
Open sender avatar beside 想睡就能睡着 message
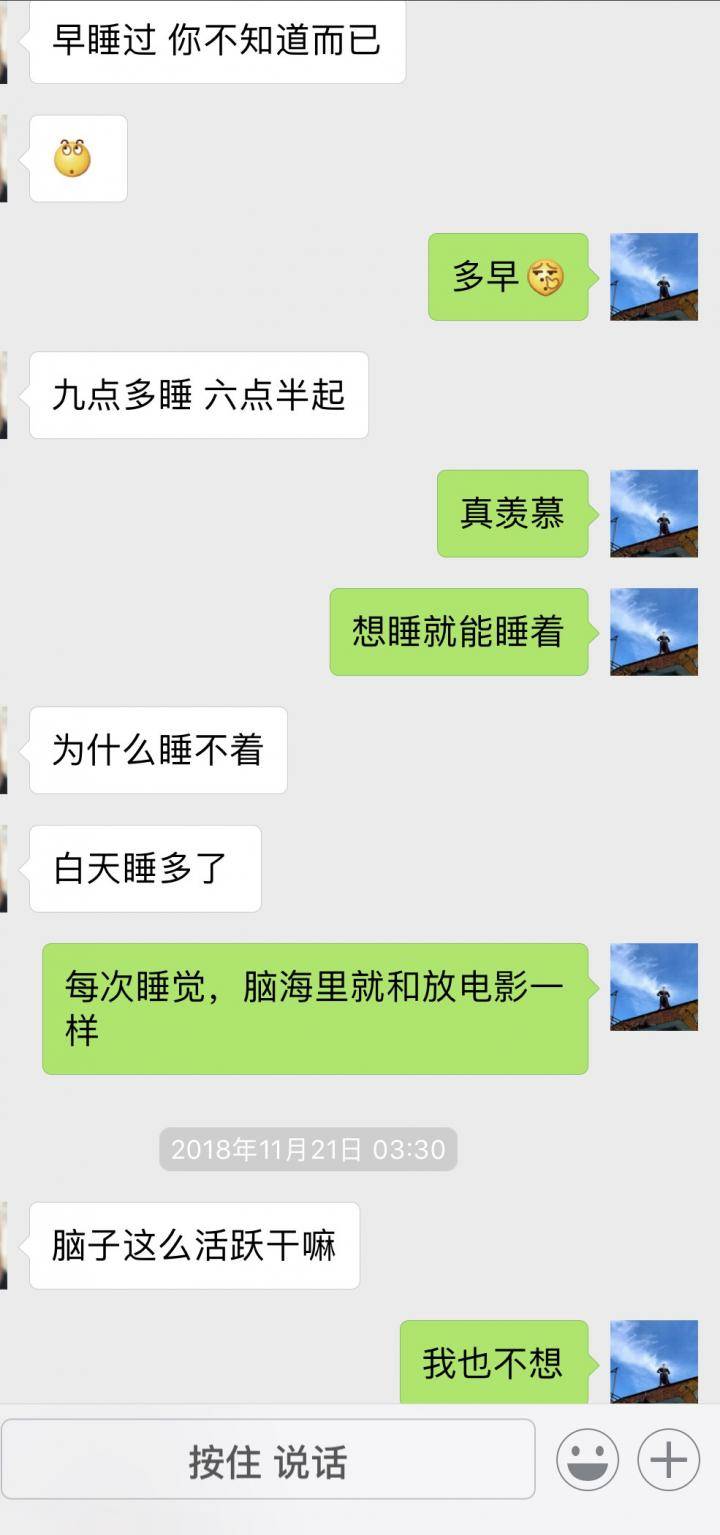coord(653,632)
